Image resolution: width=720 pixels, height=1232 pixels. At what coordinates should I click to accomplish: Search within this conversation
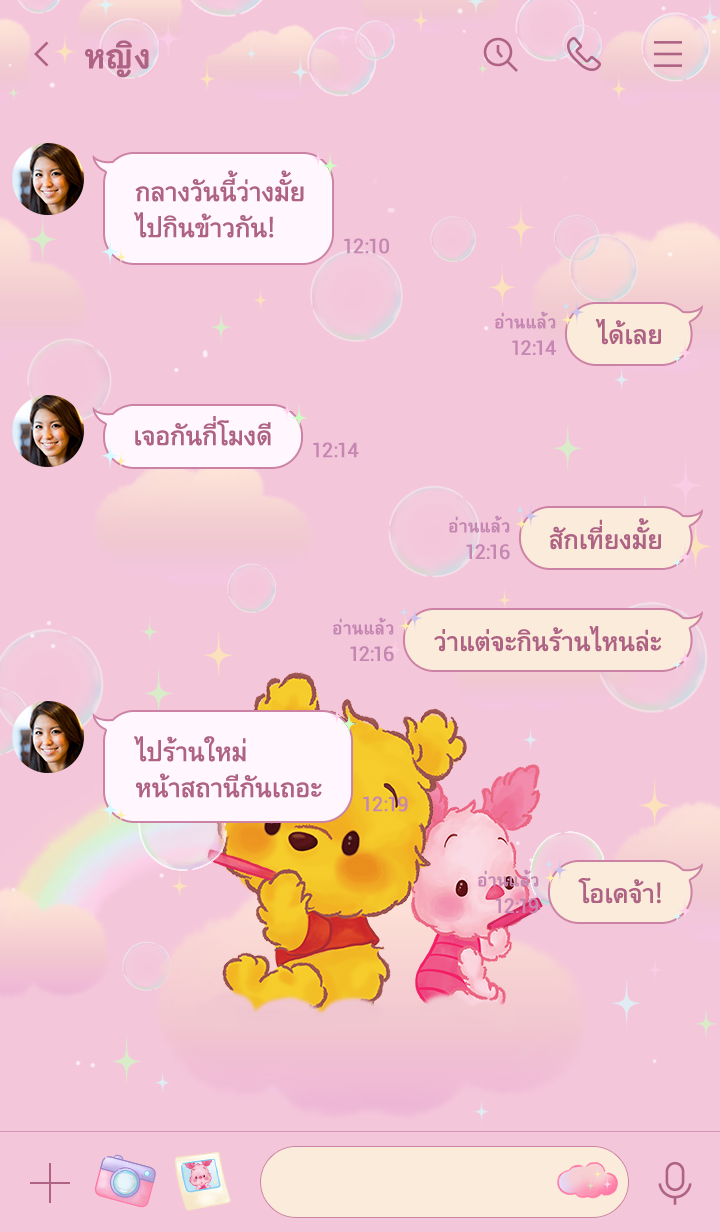pyautogui.click(x=499, y=55)
